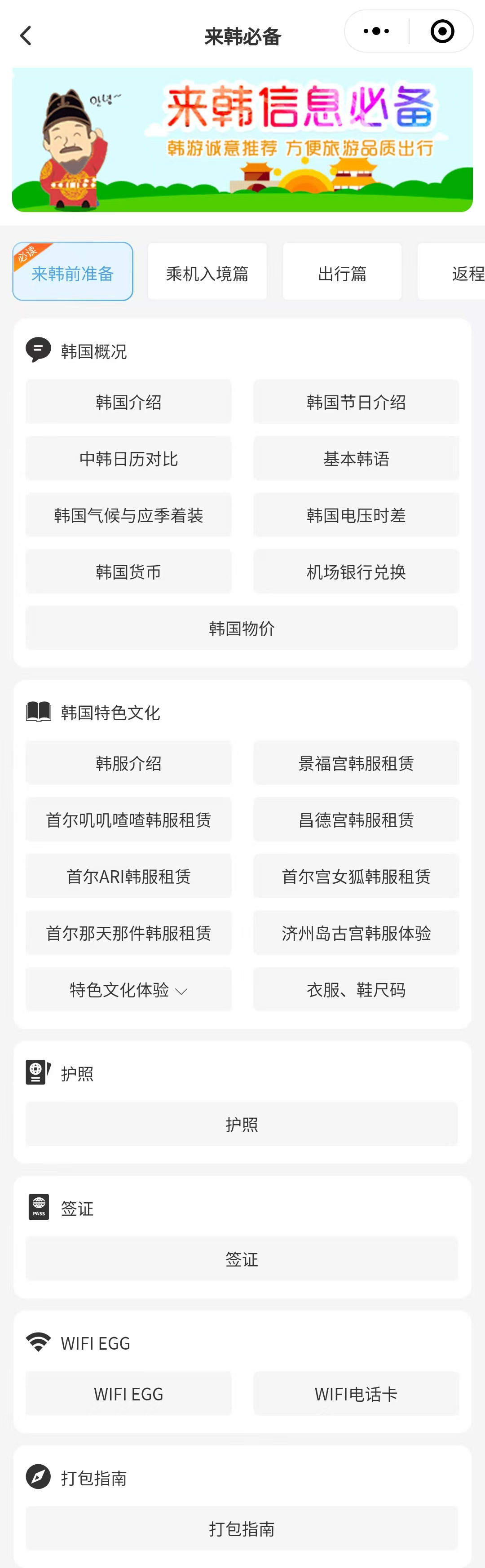Image resolution: width=485 pixels, height=1568 pixels.
Task: View 韩国物价
Action: point(242,629)
